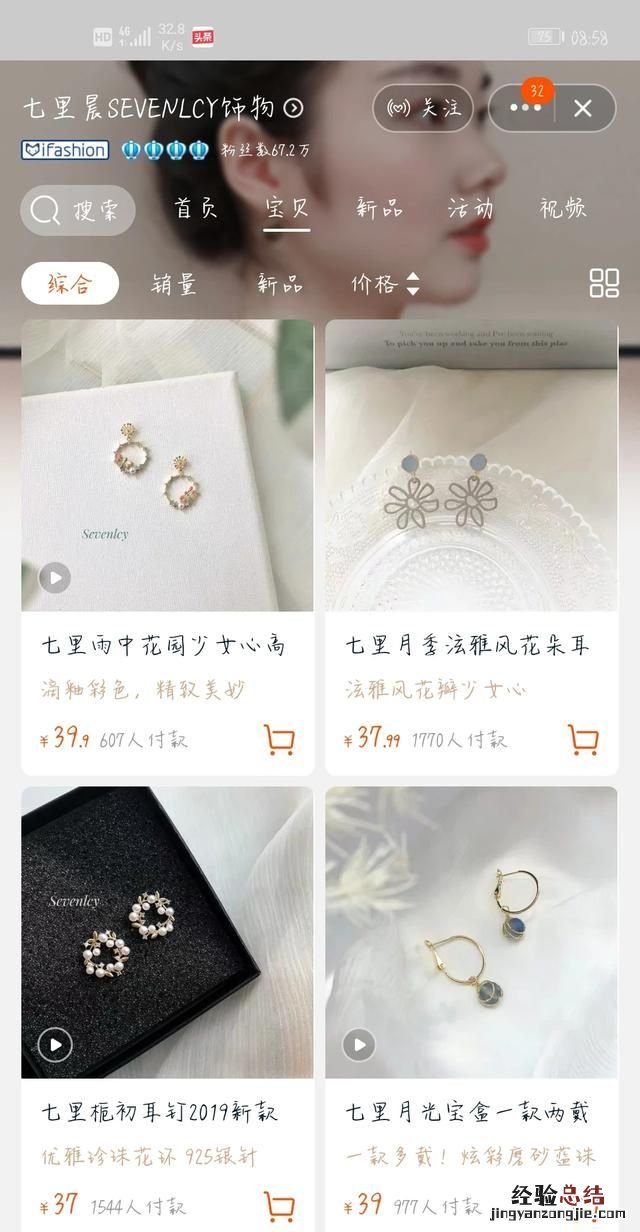
Task: Switch to the 活动 tab
Action: 470,208
